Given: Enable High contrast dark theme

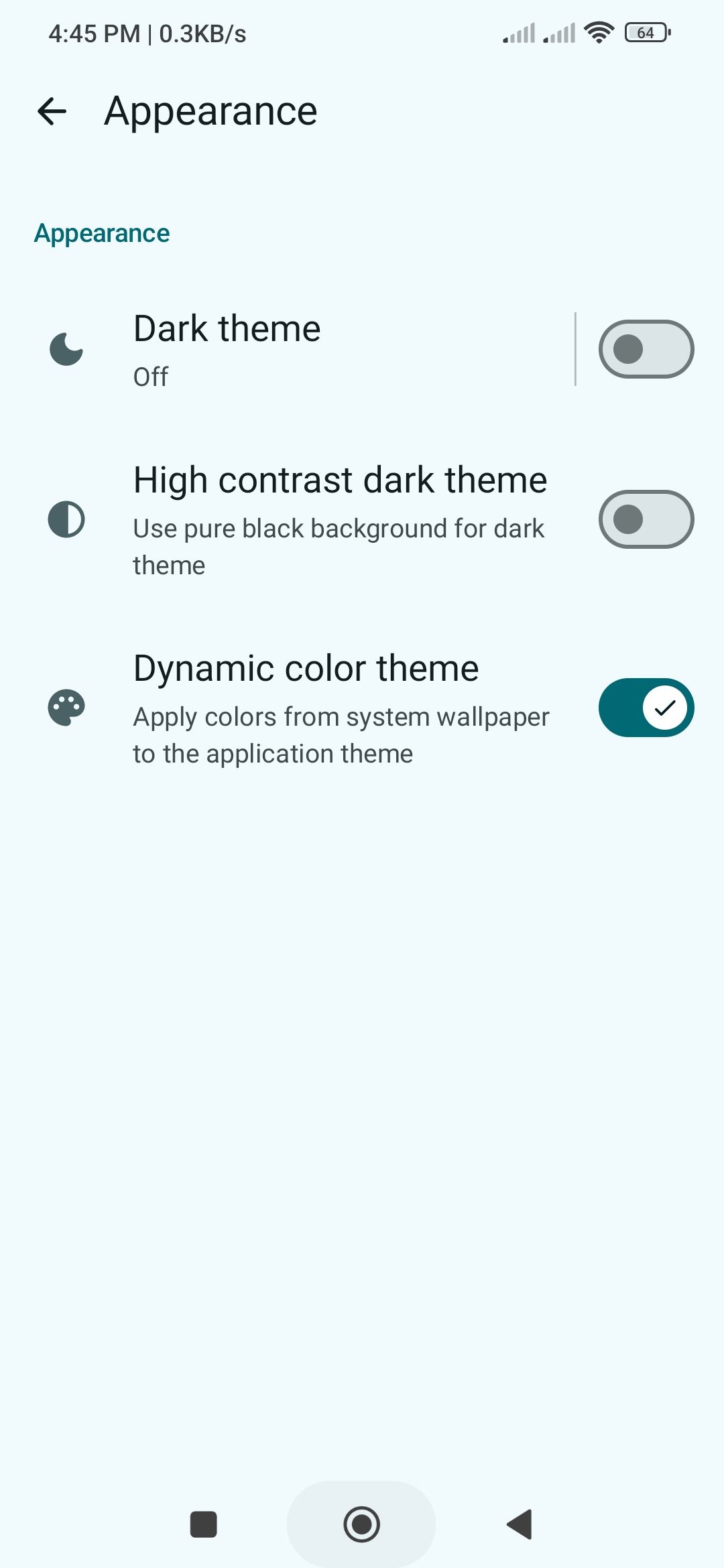Looking at the screenshot, I should click(646, 519).
